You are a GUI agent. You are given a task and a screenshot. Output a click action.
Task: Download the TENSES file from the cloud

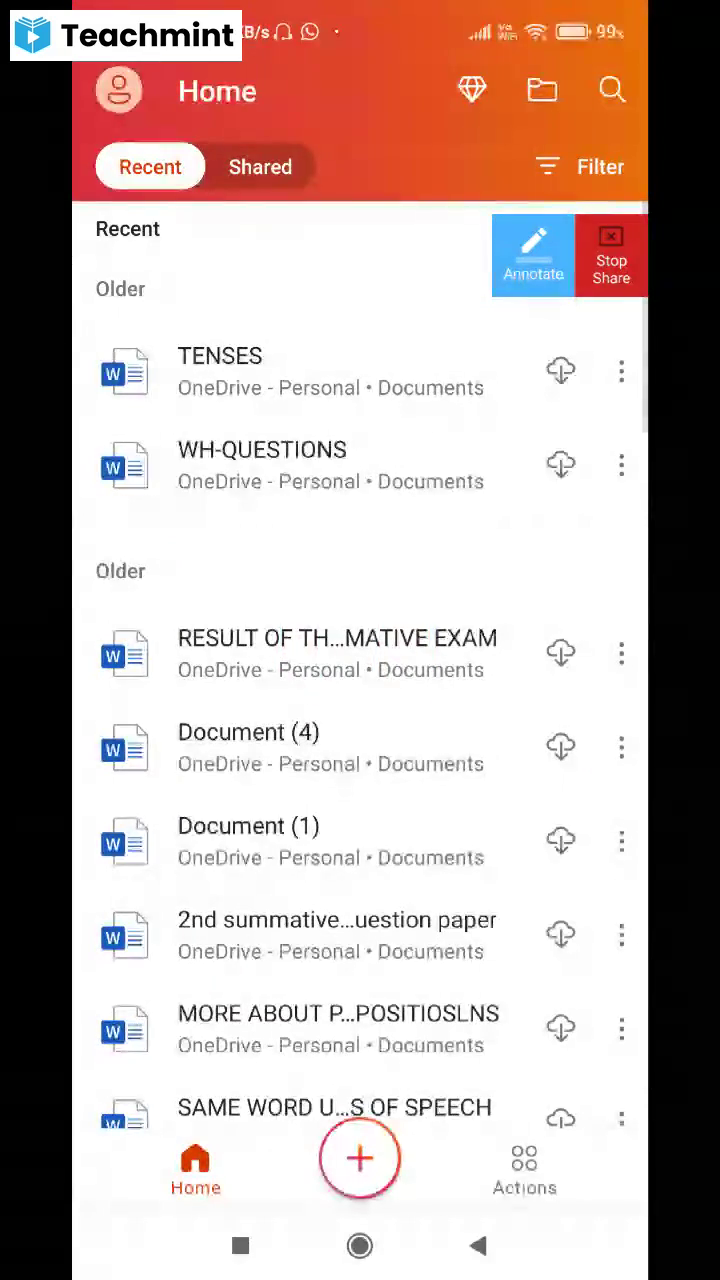(561, 371)
